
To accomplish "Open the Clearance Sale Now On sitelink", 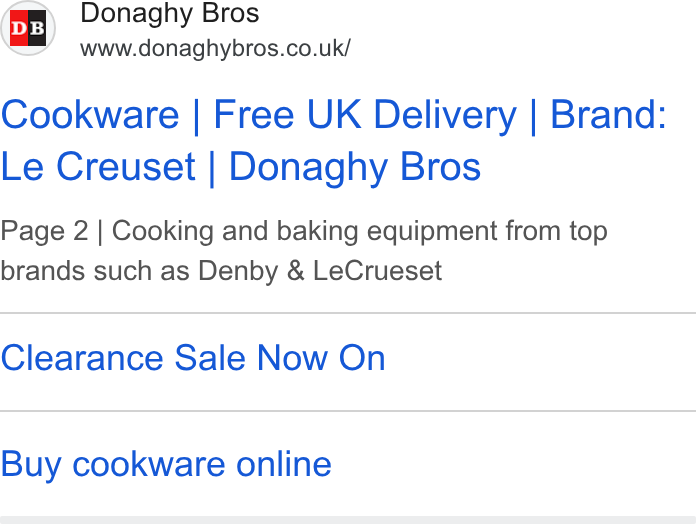I will pyautogui.click(x=193, y=358).
